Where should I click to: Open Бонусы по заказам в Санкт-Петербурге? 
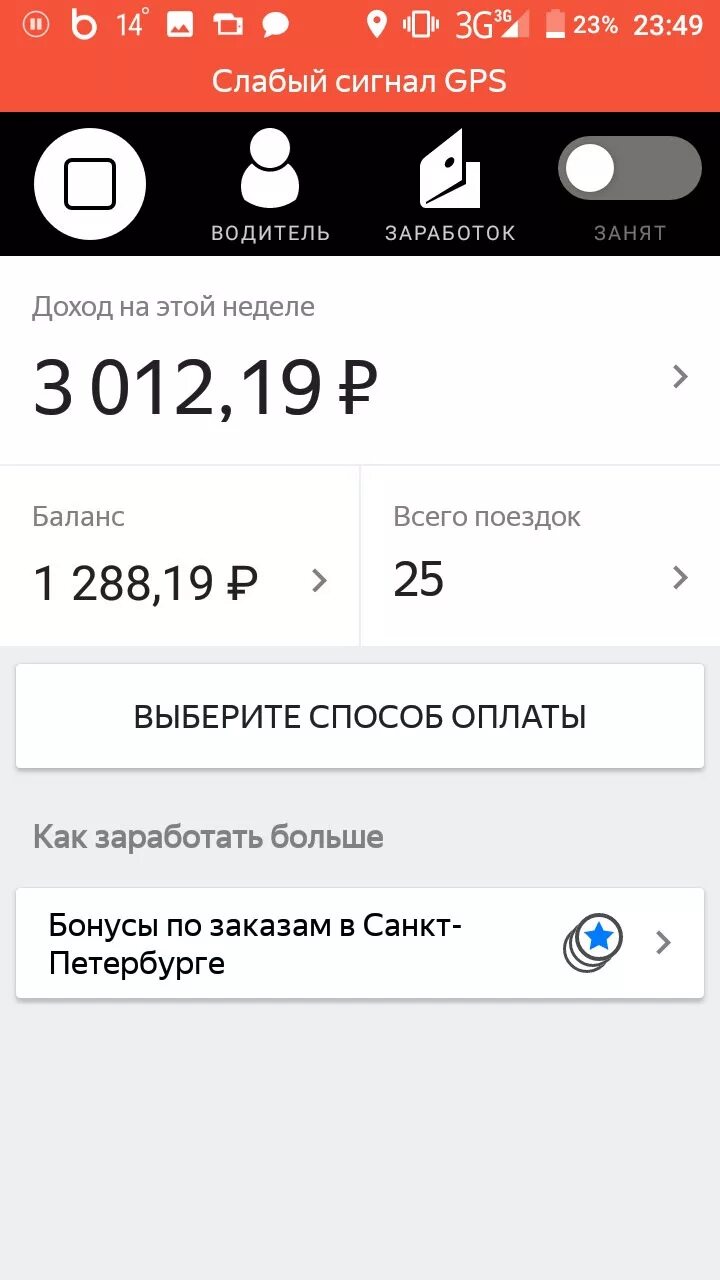point(360,943)
